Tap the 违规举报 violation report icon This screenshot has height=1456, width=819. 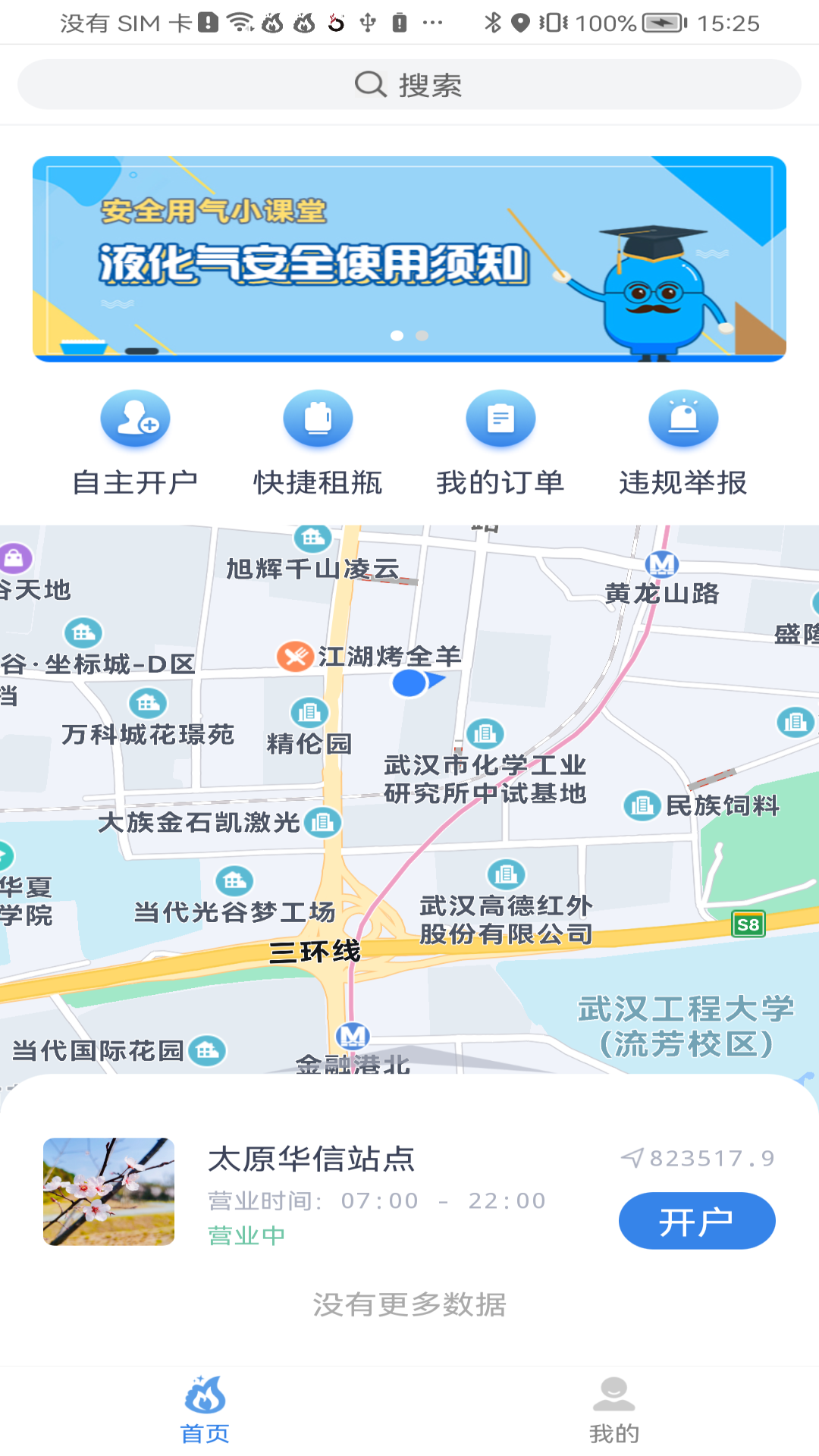[x=682, y=418]
